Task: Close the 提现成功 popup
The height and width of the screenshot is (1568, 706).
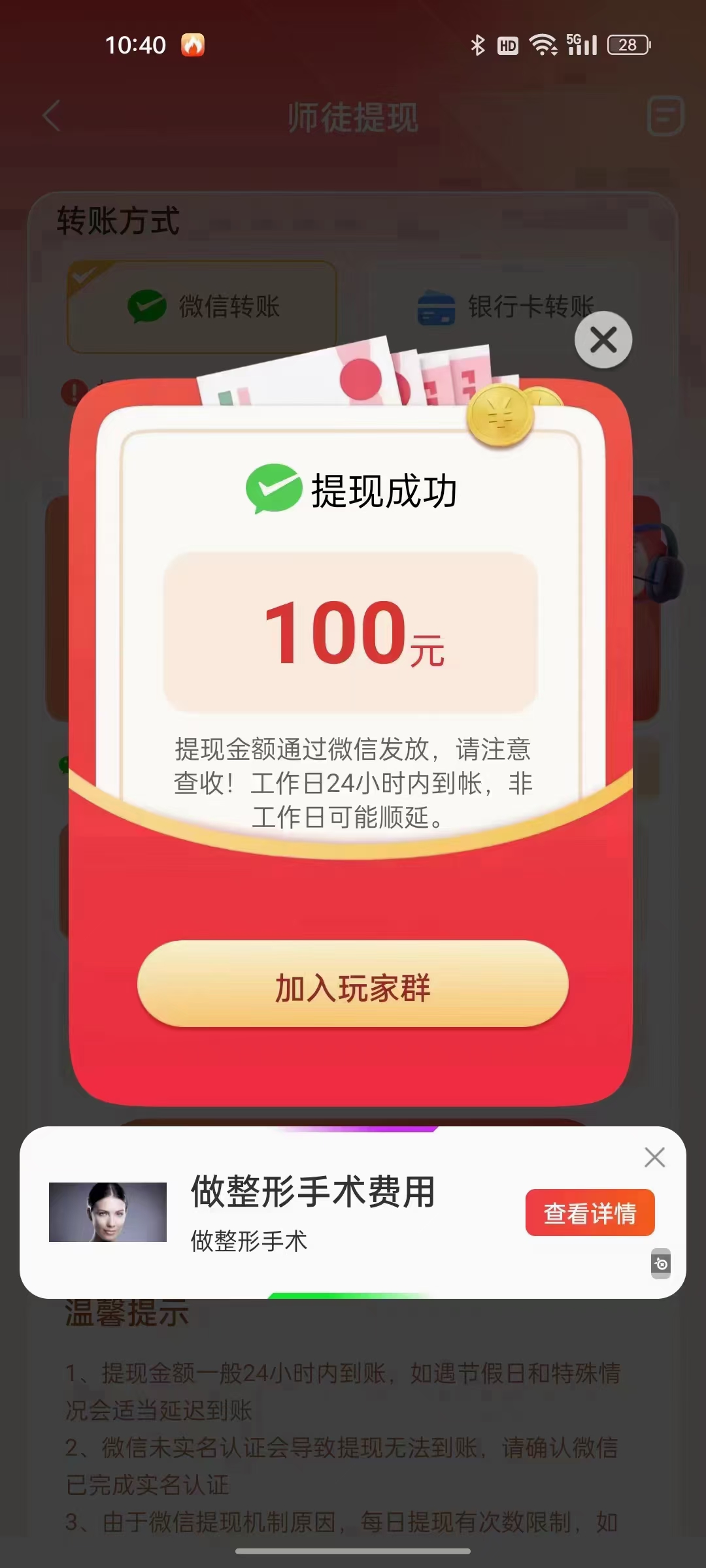Action: pyautogui.click(x=603, y=340)
